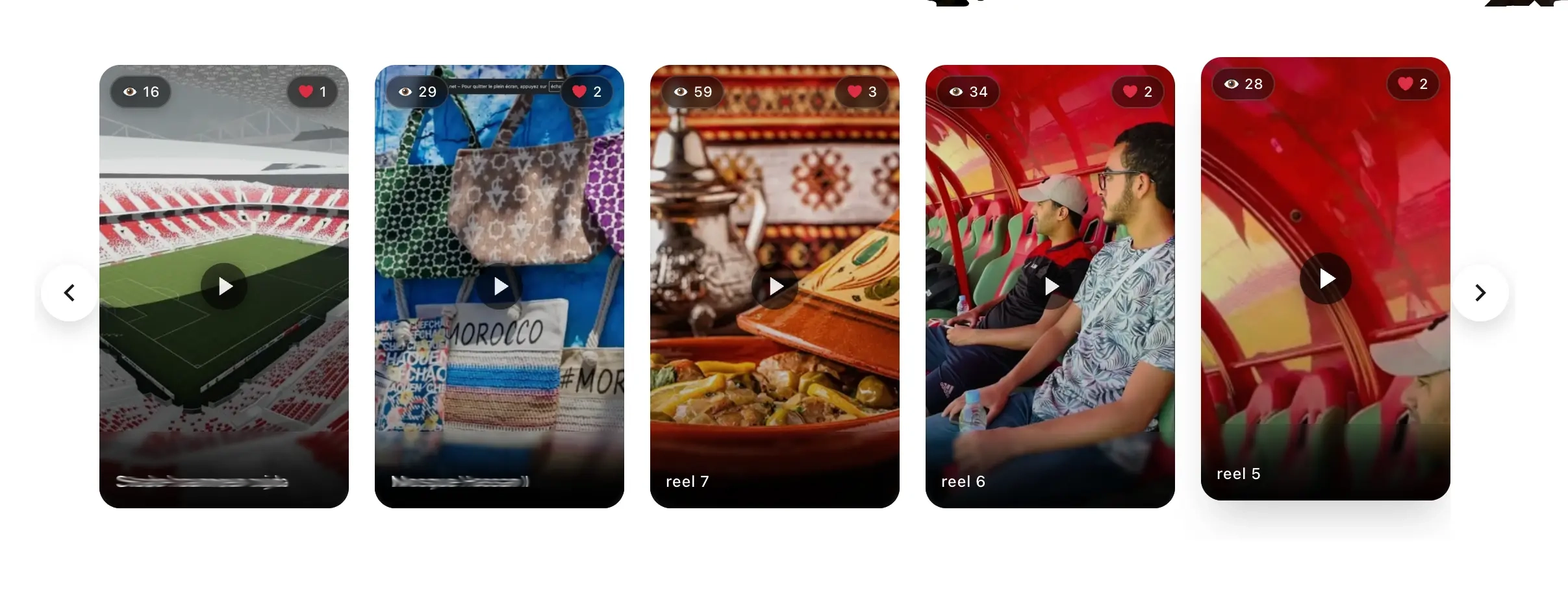Play the Morocco handbags reel

[499, 286]
